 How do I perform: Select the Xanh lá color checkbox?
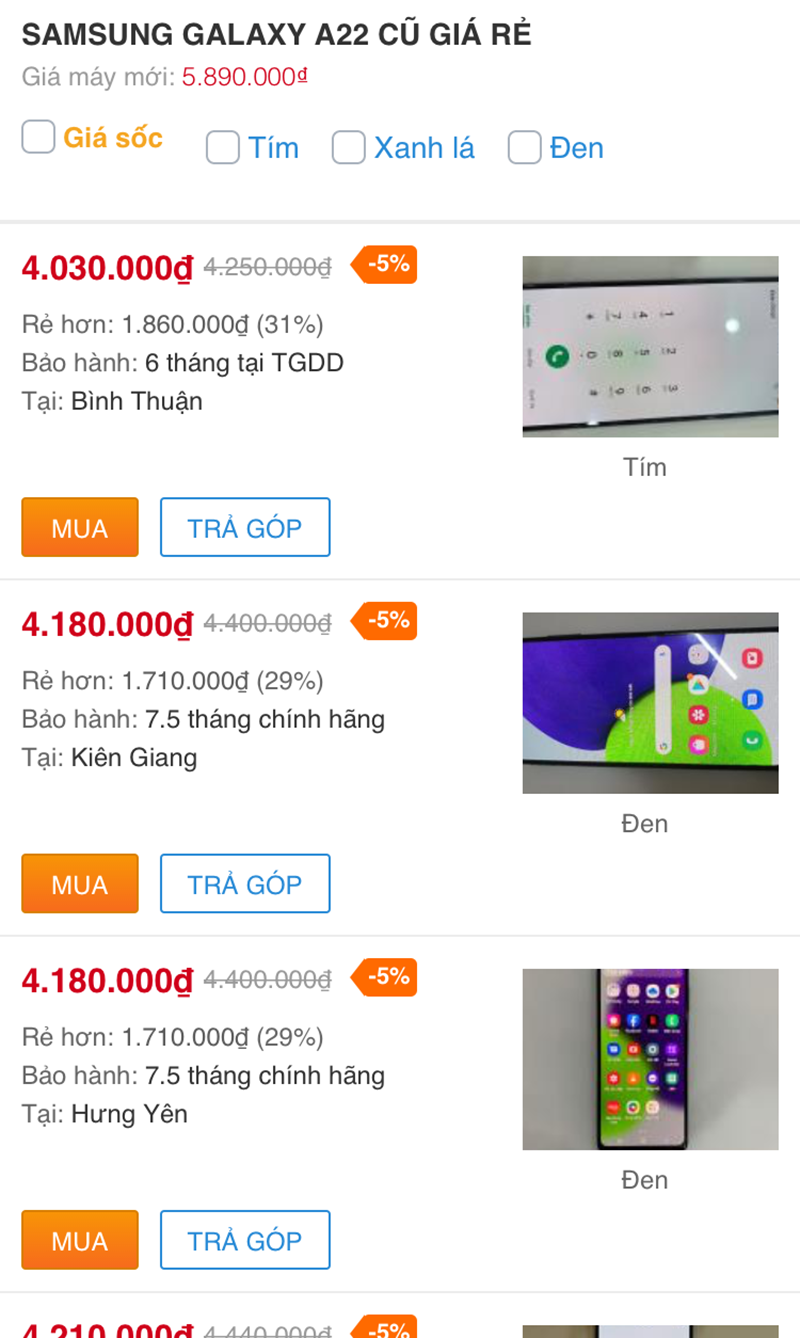point(348,148)
